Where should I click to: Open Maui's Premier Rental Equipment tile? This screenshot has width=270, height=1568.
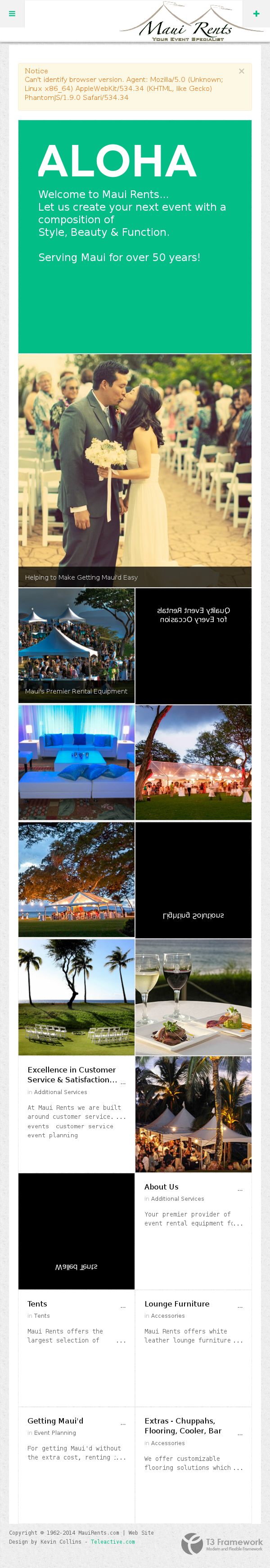click(x=76, y=645)
